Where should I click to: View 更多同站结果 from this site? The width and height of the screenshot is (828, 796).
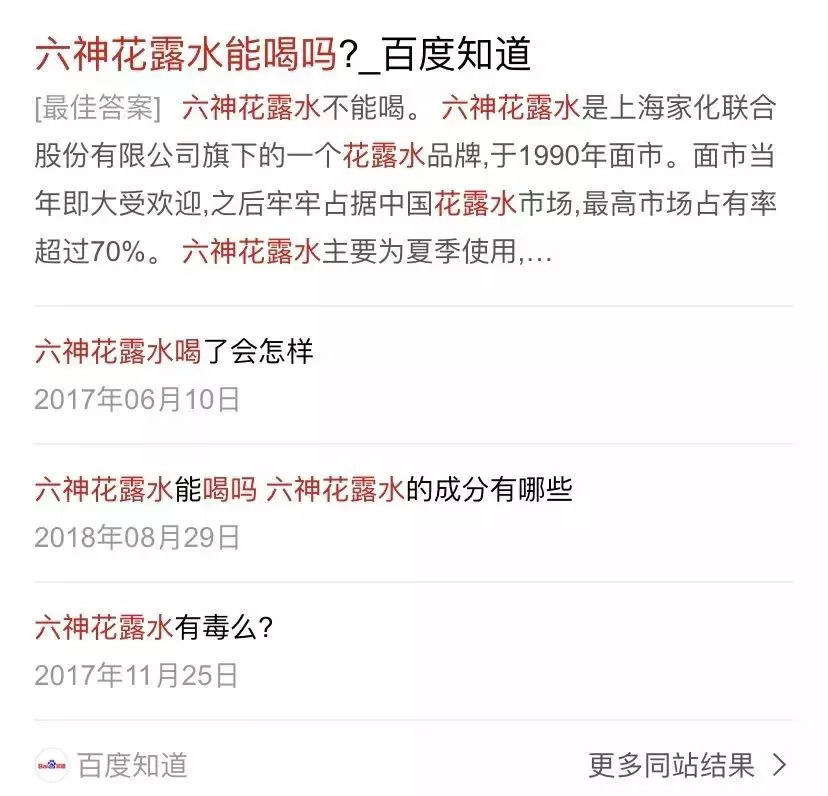687,766
